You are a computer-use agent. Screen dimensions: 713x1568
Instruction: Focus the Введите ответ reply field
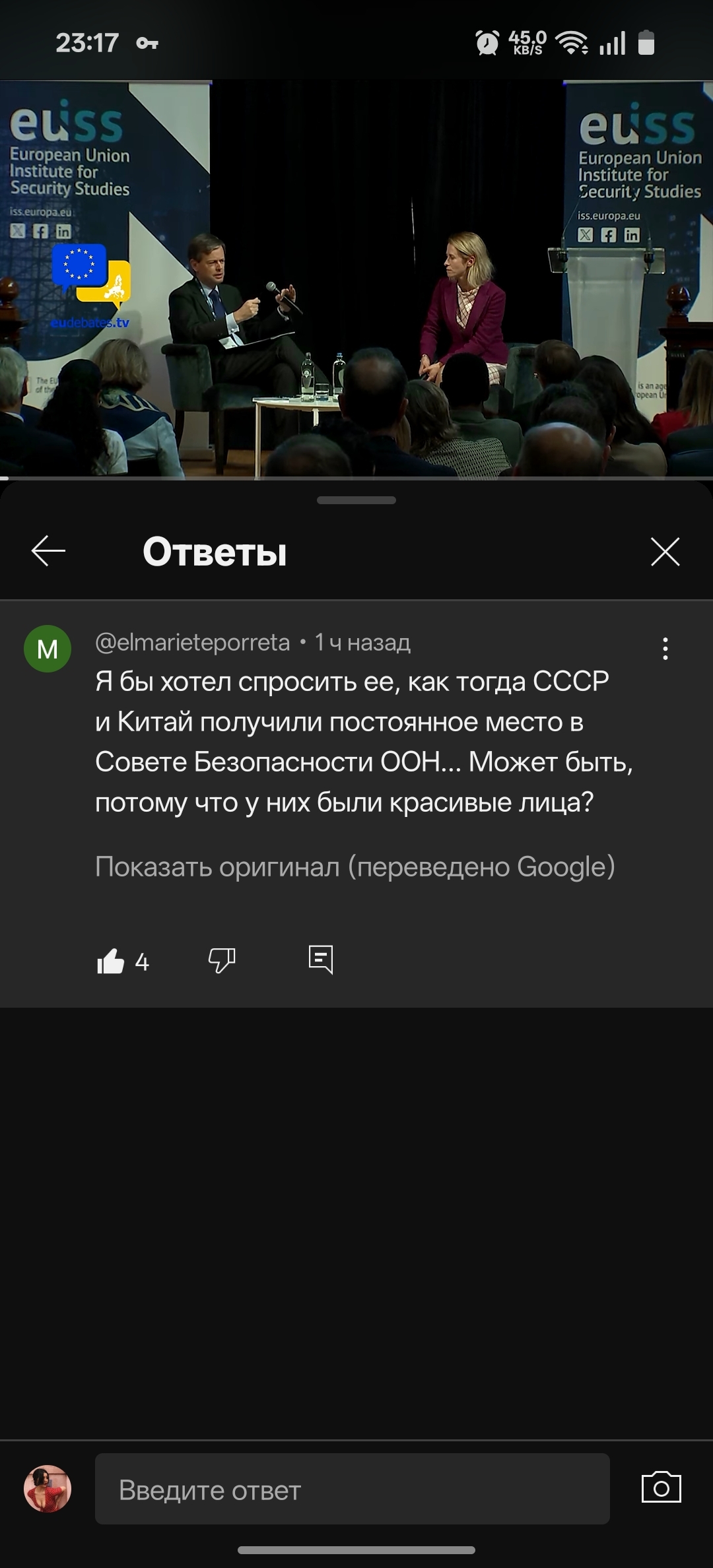(x=352, y=1490)
